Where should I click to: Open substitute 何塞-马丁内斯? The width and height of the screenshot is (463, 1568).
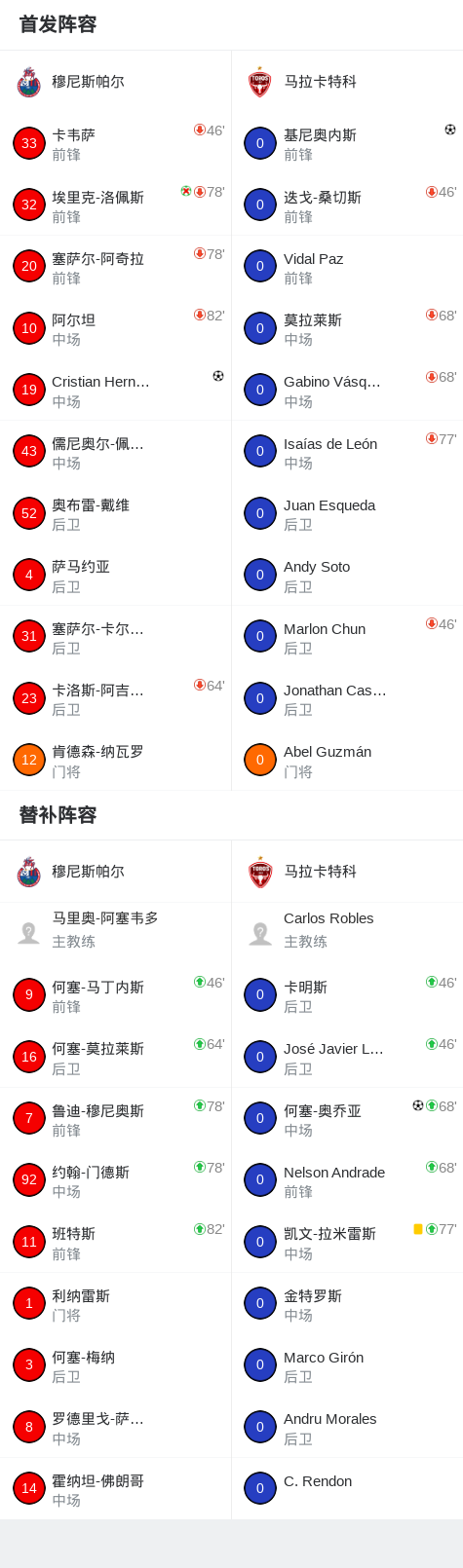pyautogui.click(x=115, y=995)
